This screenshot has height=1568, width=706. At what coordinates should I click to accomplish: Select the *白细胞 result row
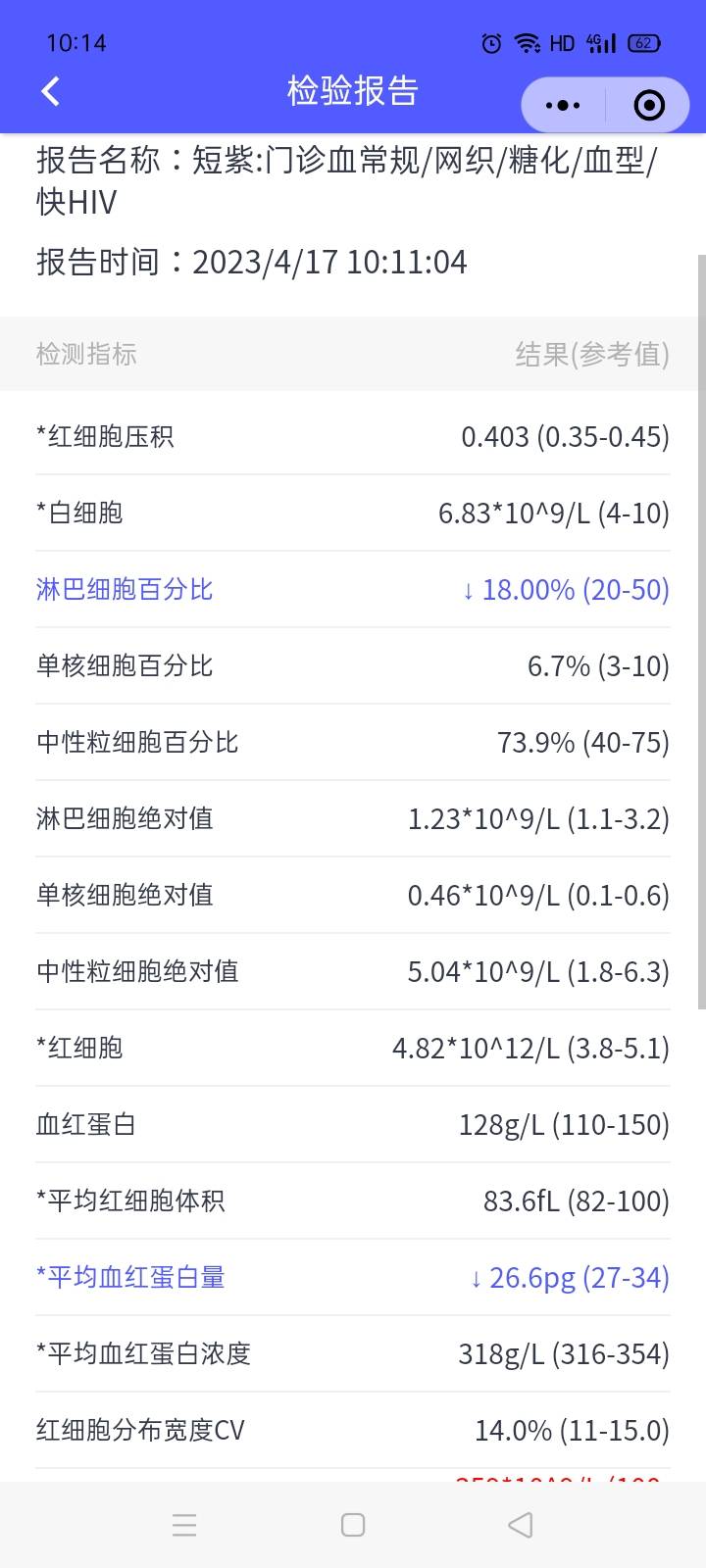pyautogui.click(x=353, y=513)
